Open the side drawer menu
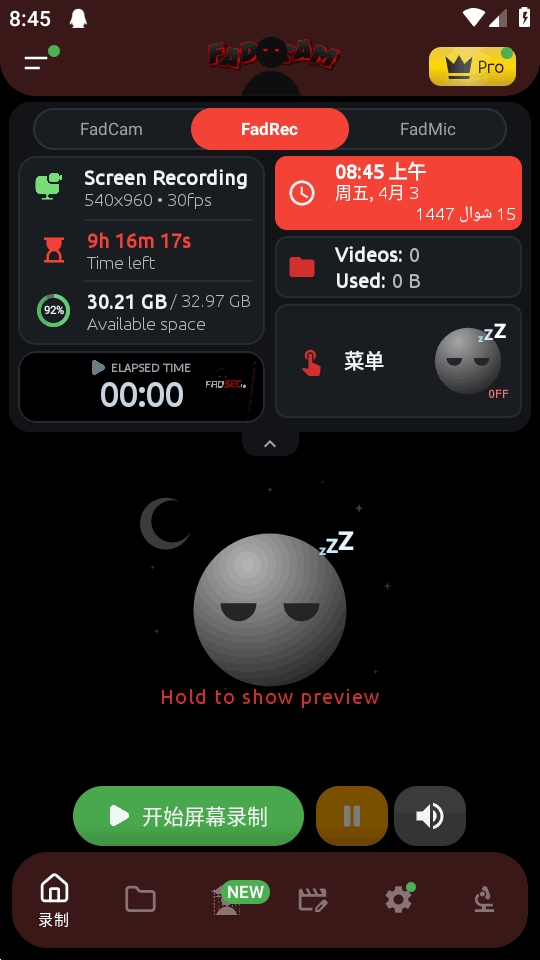The image size is (540, 960). point(37,61)
